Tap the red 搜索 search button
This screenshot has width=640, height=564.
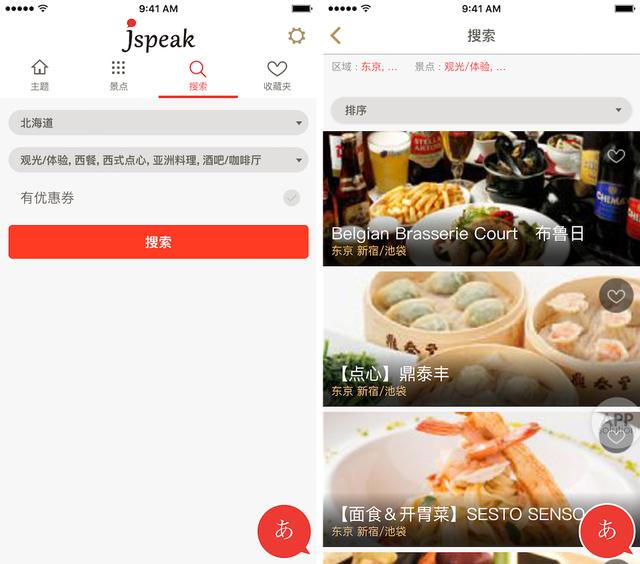(158, 242)
